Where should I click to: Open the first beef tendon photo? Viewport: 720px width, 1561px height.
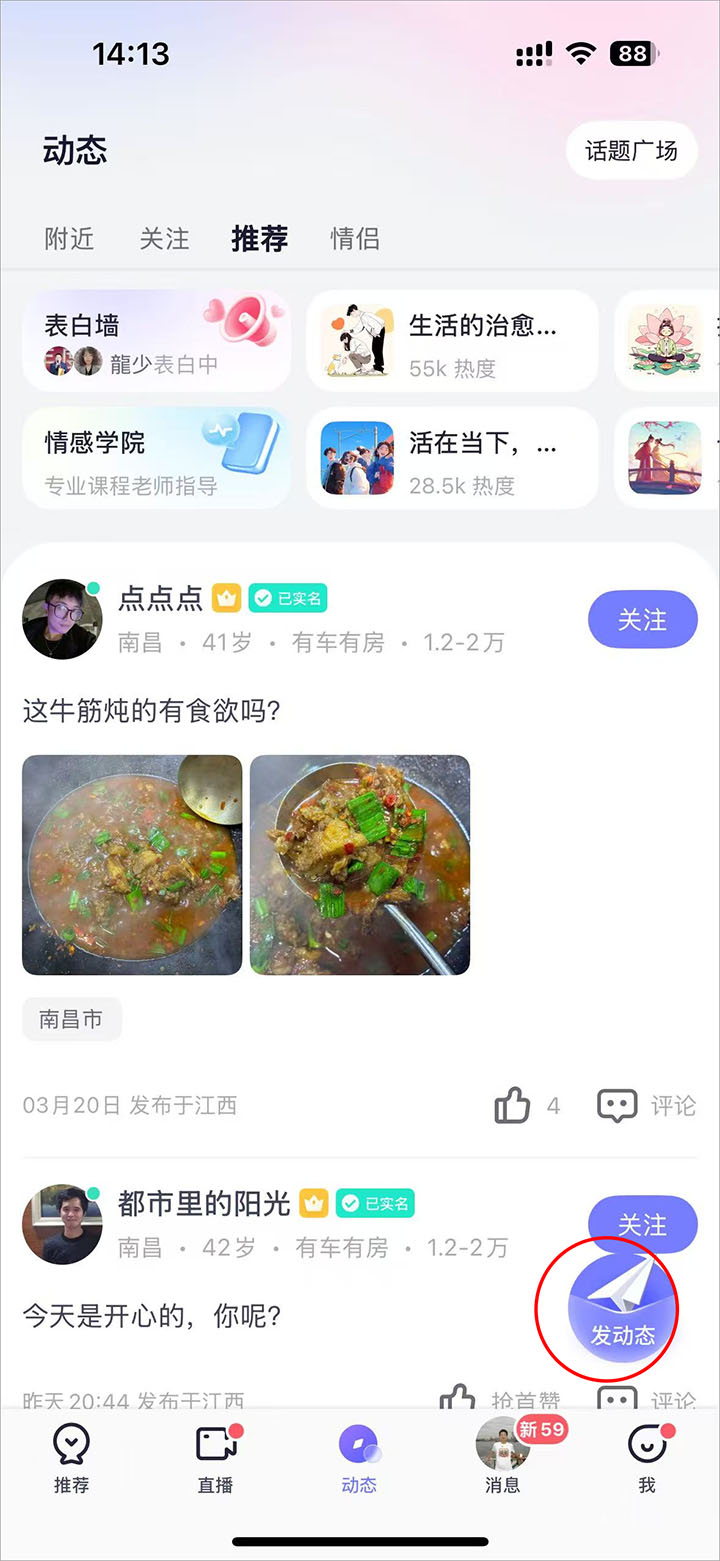[132, 865]
